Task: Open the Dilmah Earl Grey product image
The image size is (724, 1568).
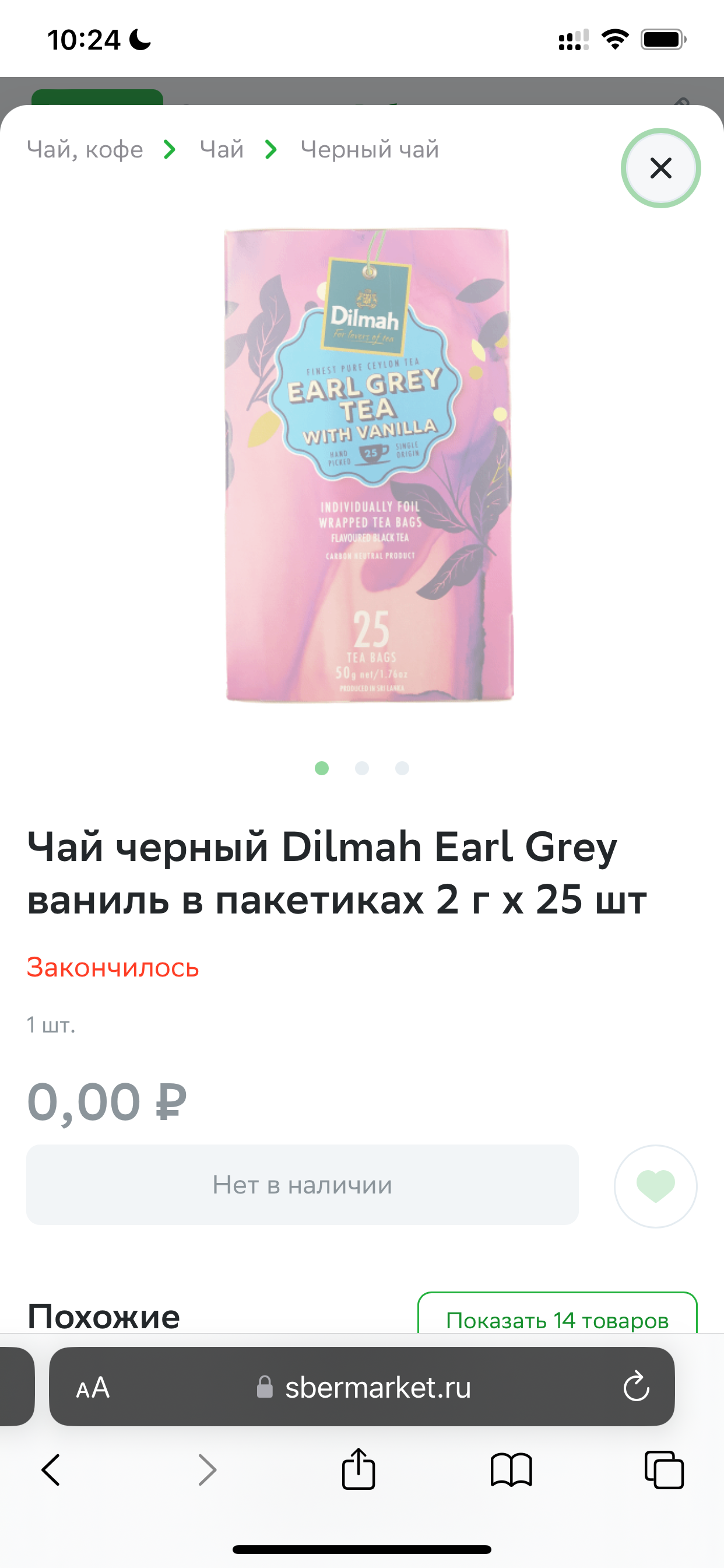Action: pyautogui.click(x=368, y=466)
